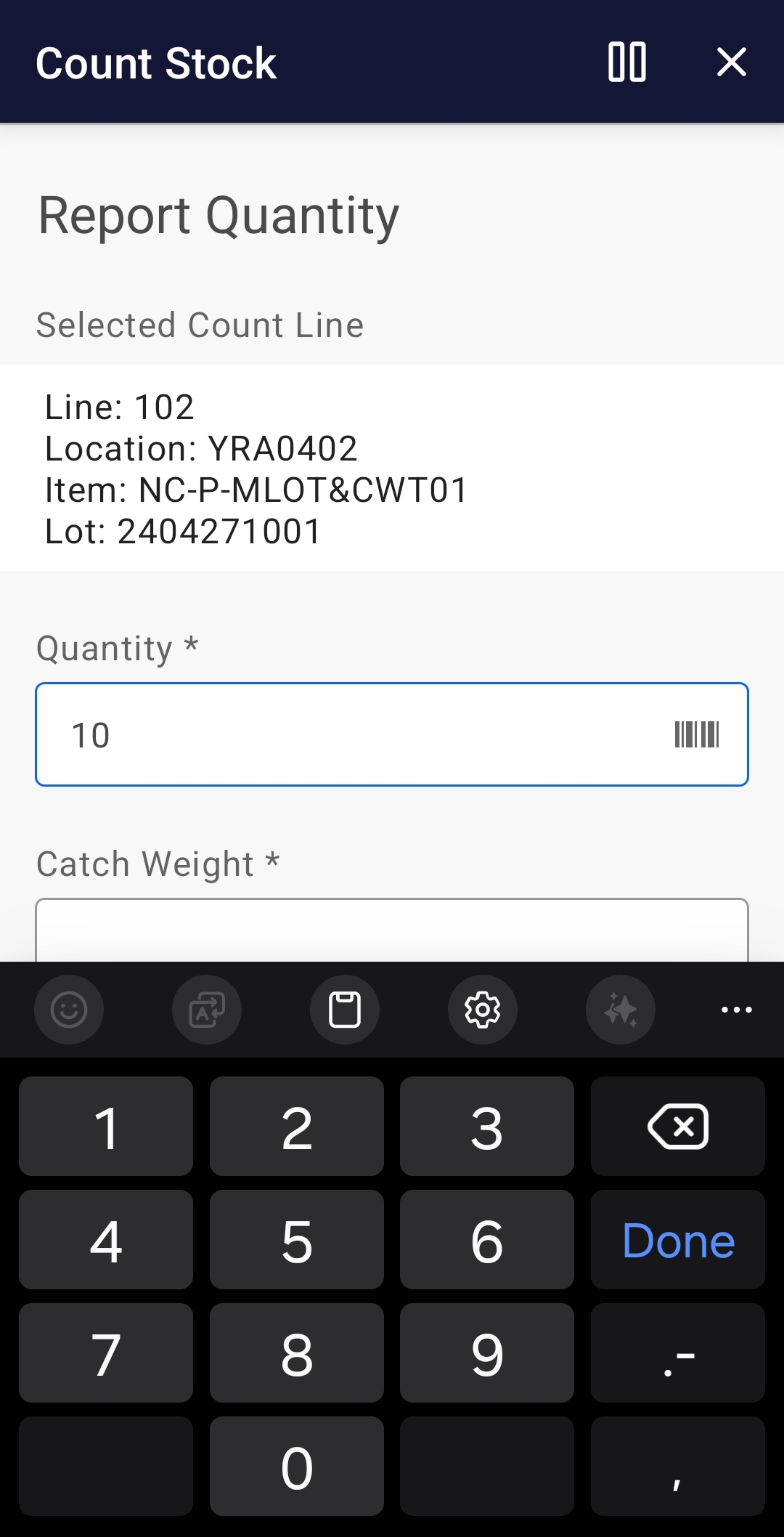Tap the backspace key on the keyboard
The image size is (784, 1537).
pyautogui.click(x=677, y=1126)
